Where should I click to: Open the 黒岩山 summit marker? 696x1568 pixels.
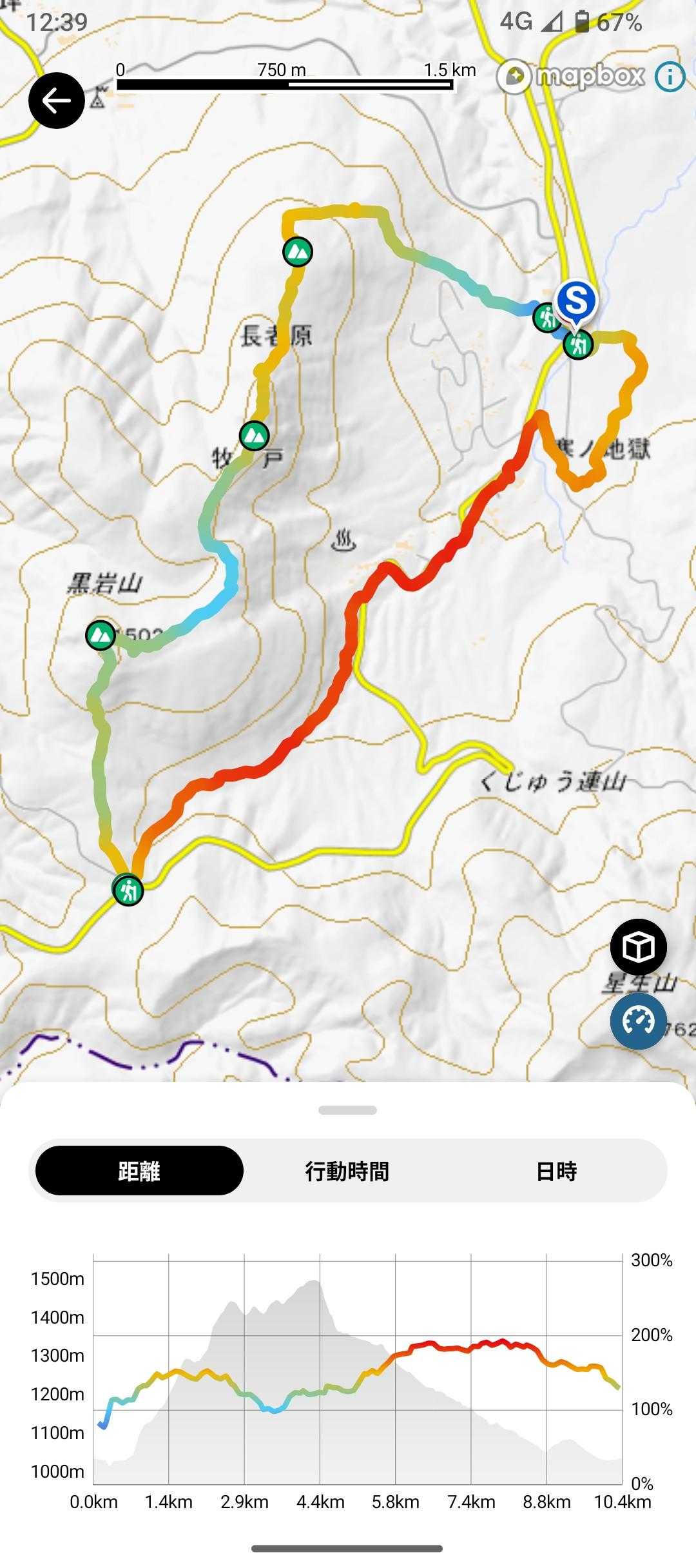(x=101, y=635)
